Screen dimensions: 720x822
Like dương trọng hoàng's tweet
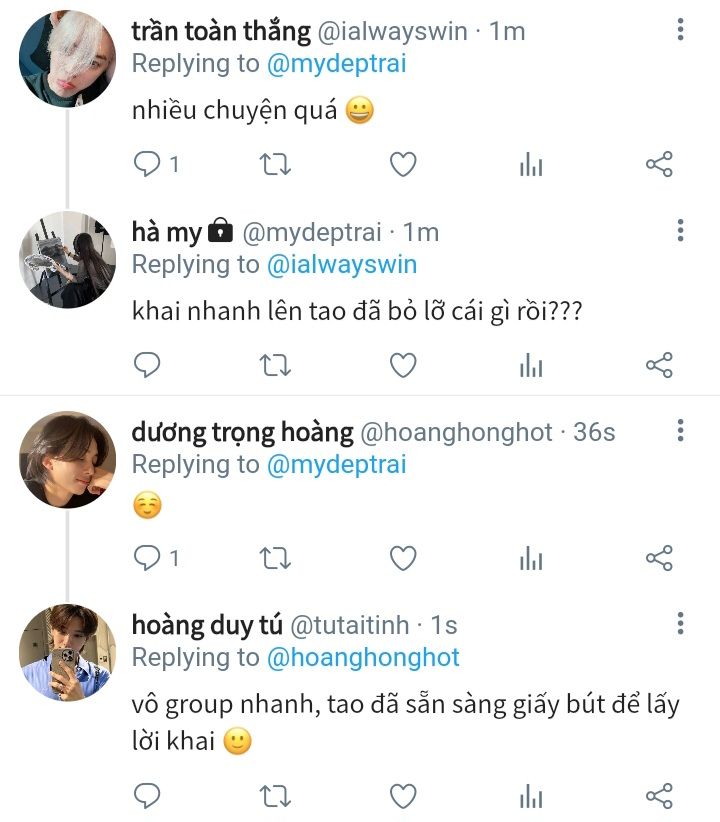402,557
